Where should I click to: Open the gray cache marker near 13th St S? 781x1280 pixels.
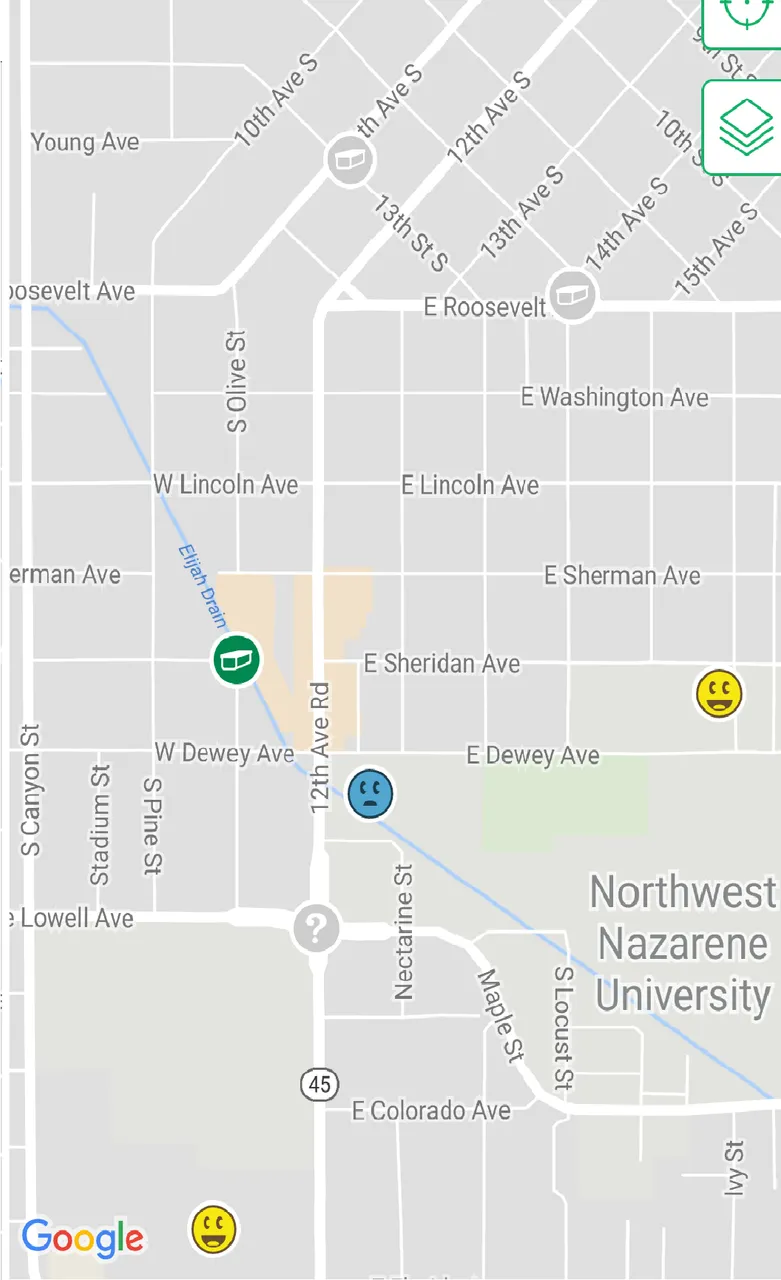pos(350,159)
